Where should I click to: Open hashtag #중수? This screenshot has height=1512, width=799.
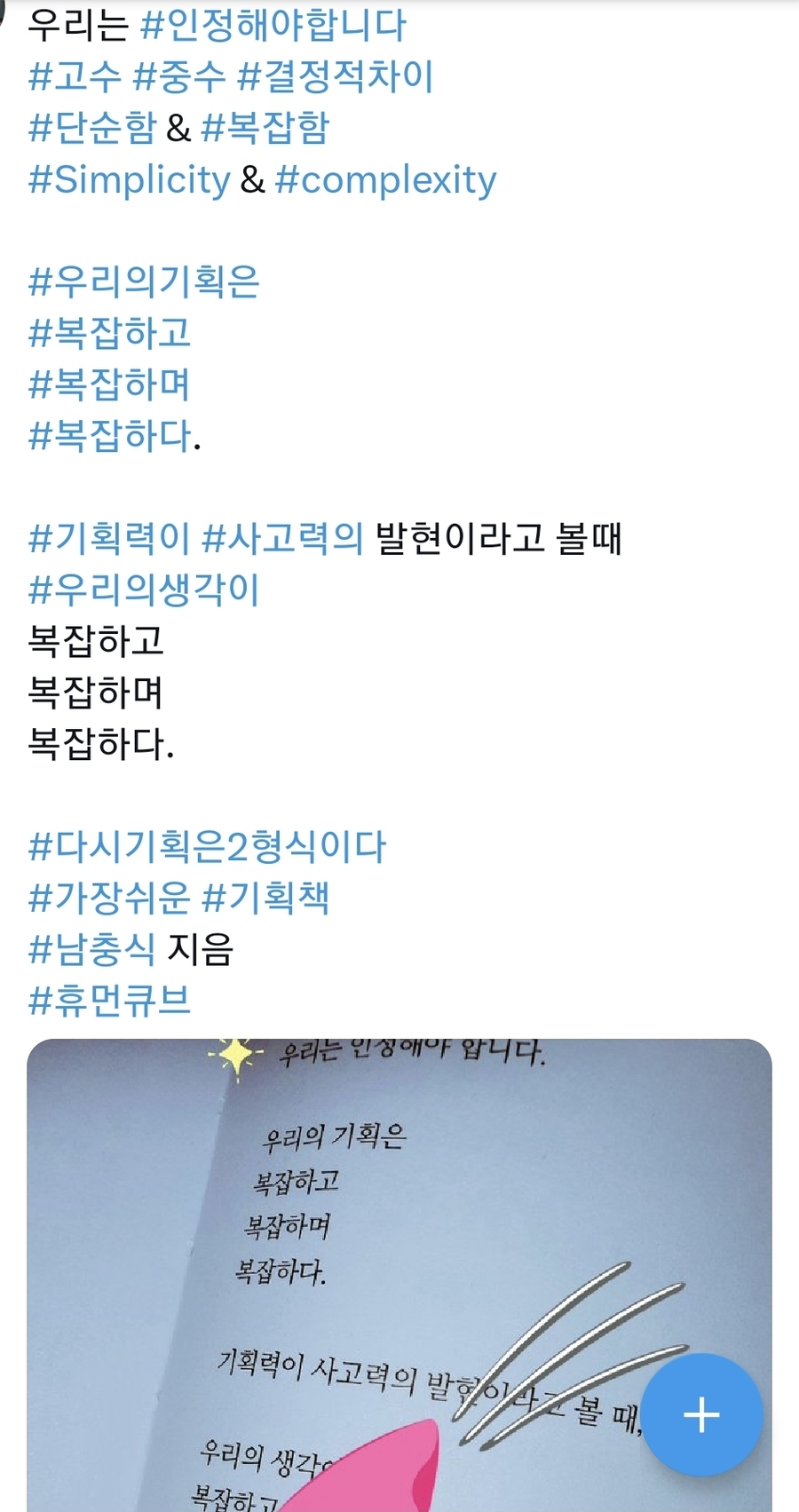pyautogui.click(x=180, y=76)
